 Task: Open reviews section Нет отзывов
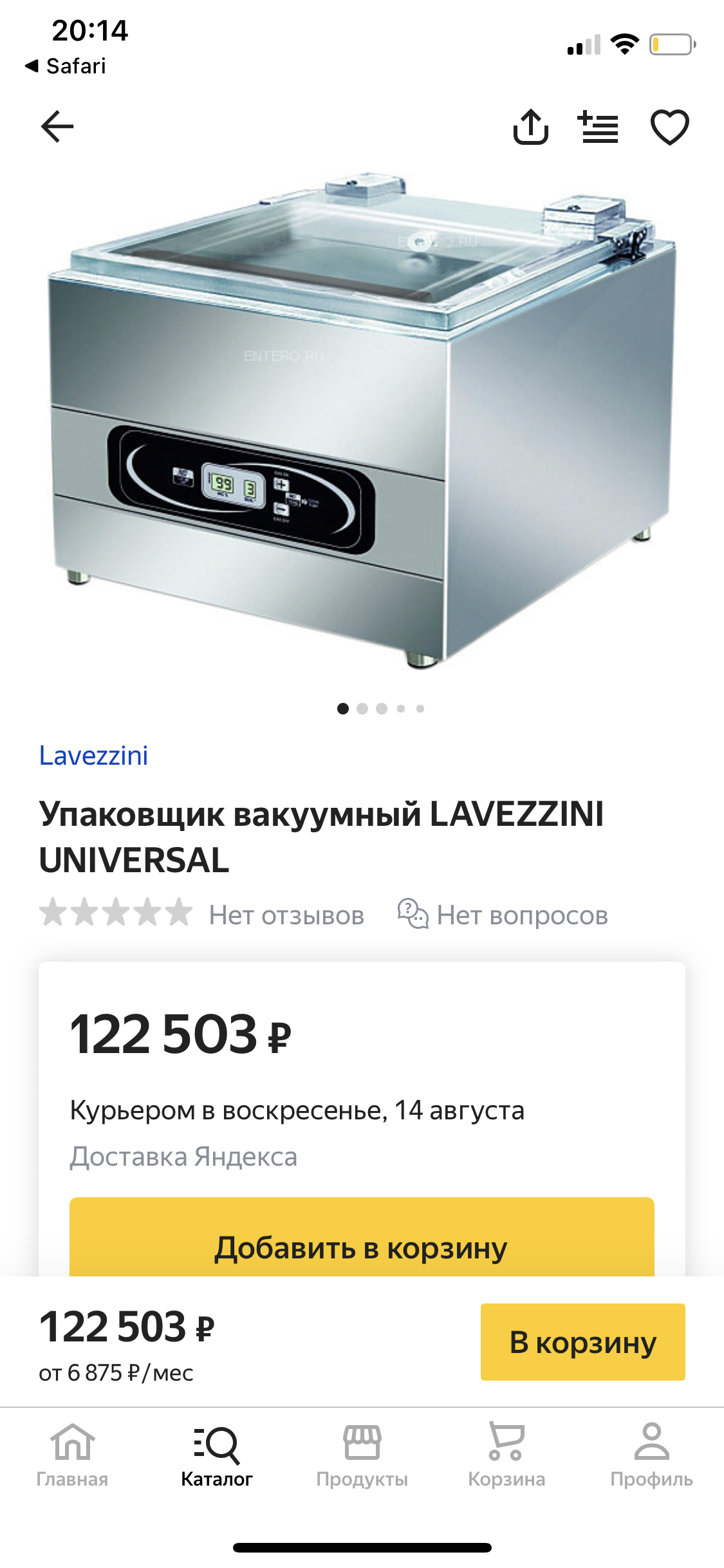(x=286, y=915)
